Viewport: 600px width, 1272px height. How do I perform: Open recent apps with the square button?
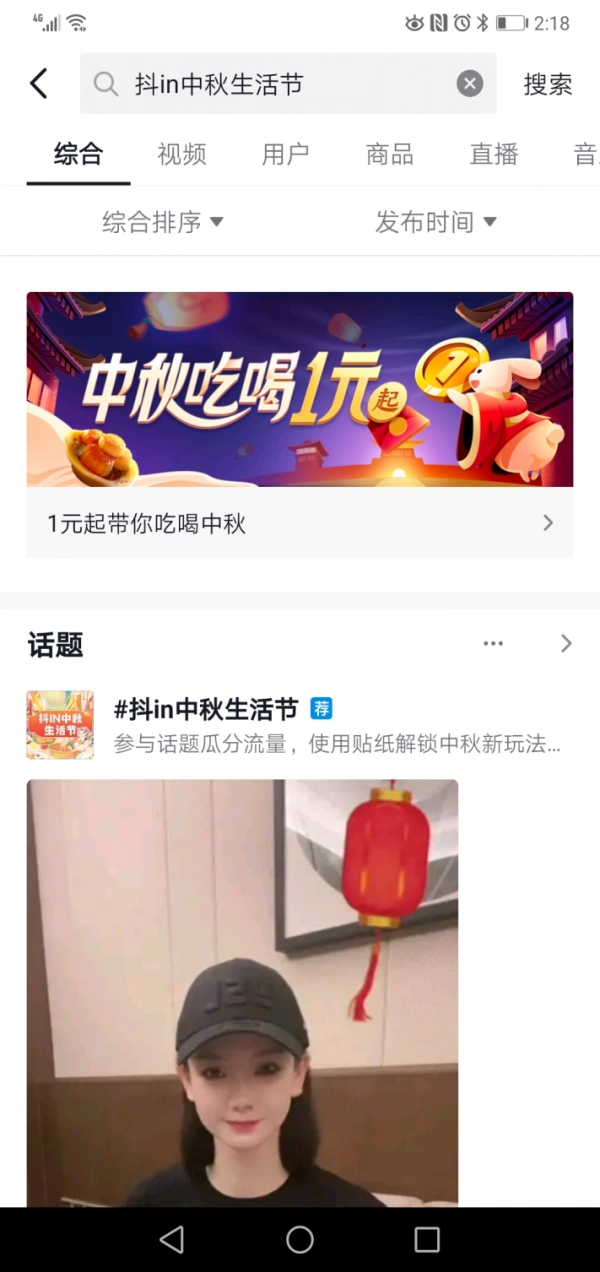pyautogui.click(x=427, y=1240)
